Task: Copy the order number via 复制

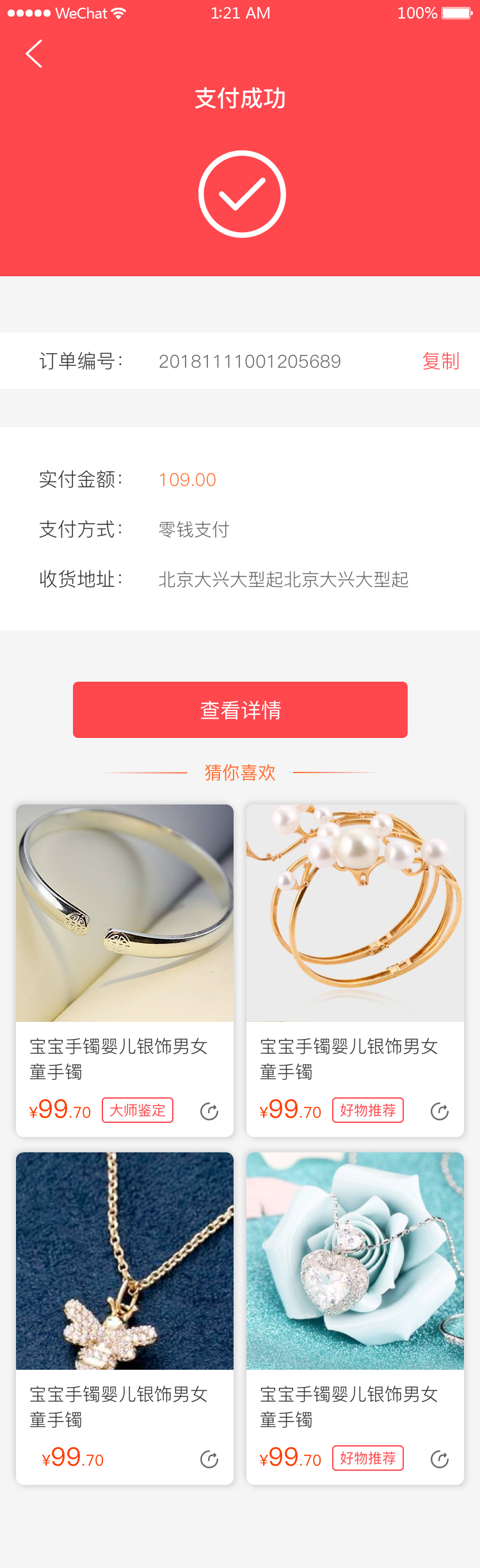Action: pos(440,361)
